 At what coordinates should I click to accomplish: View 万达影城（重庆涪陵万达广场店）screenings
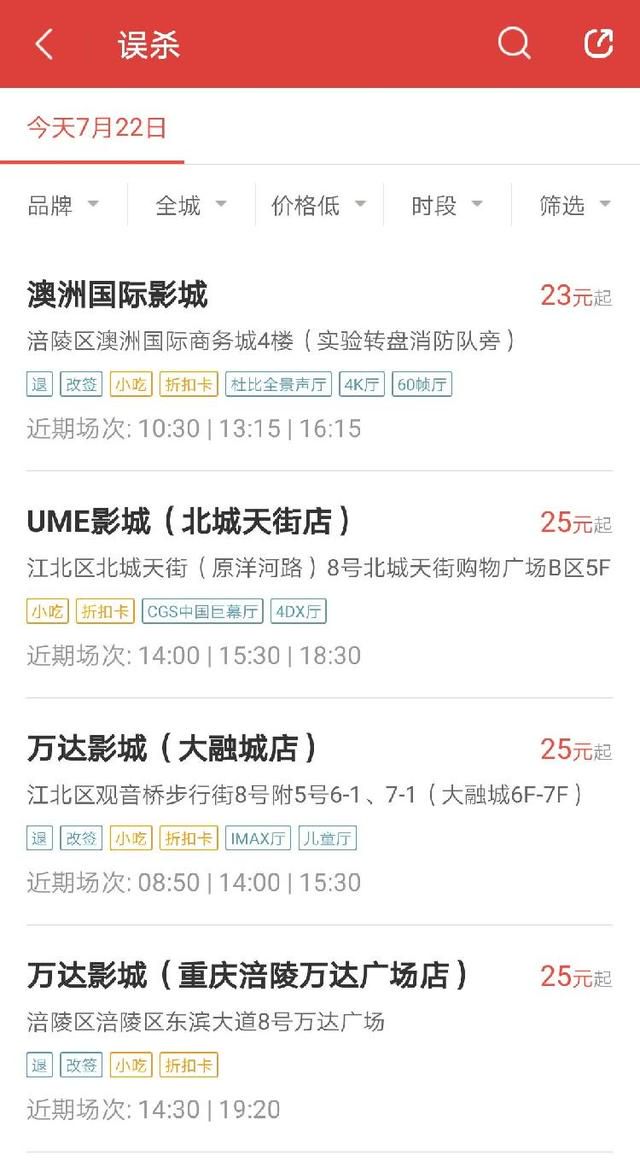coord(319,1040)
